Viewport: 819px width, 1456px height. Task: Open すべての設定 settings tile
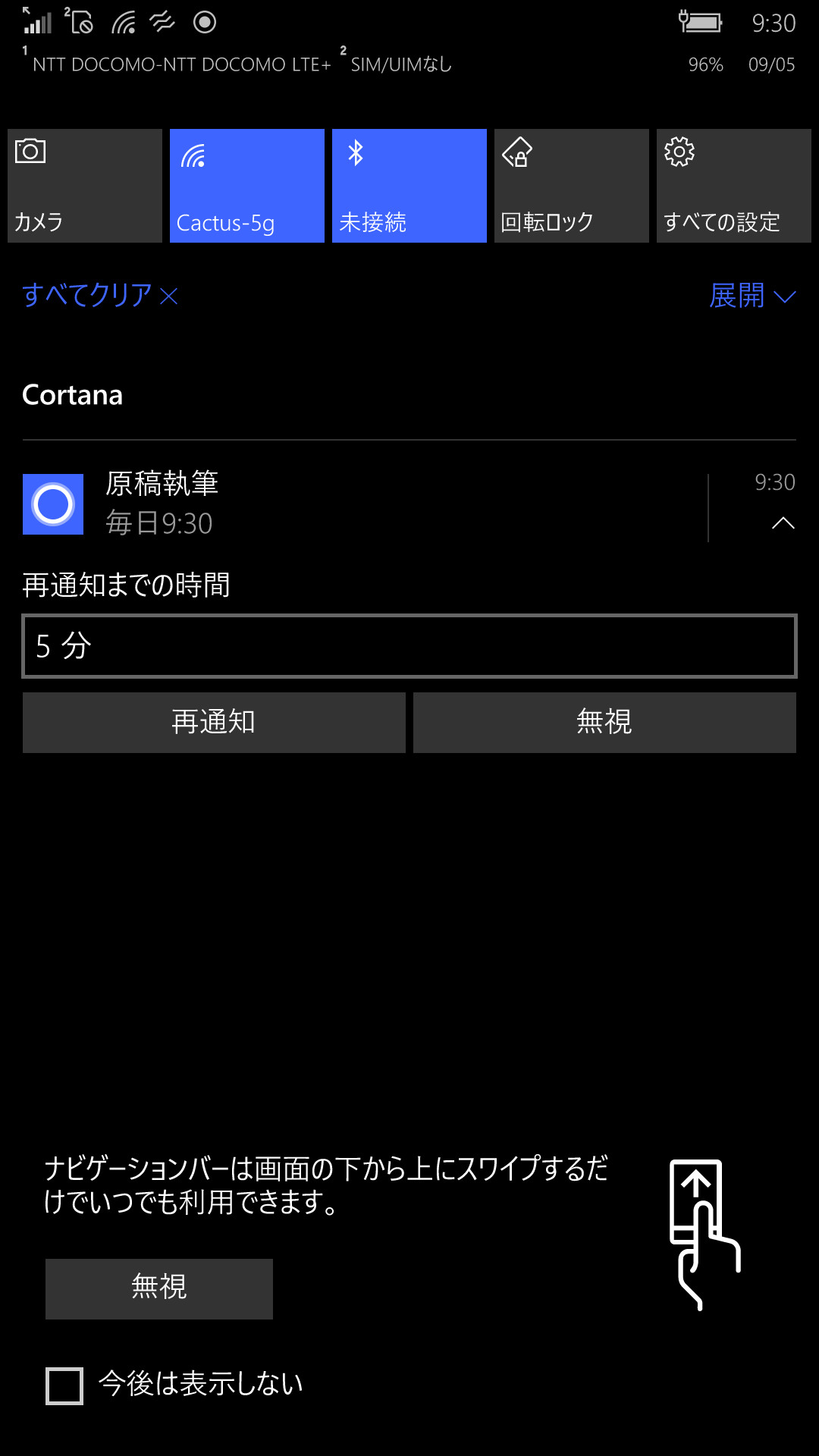[x=733, y=185]
